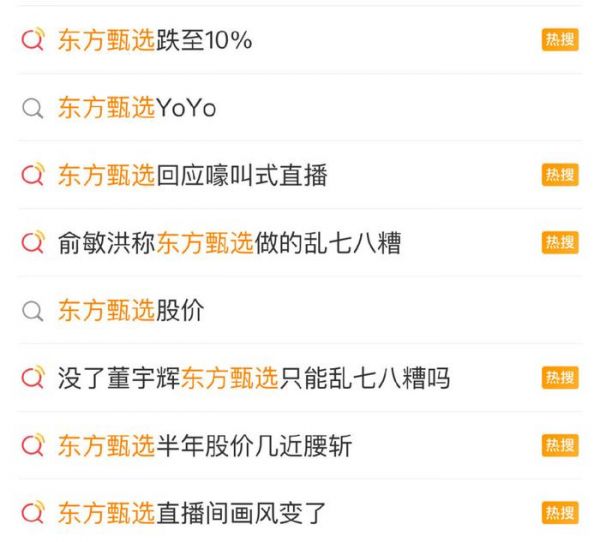
Task: Tap 俞敏洪称东方甄选做的乱七八糟 suggestion
Action: [x=229, y=243]
